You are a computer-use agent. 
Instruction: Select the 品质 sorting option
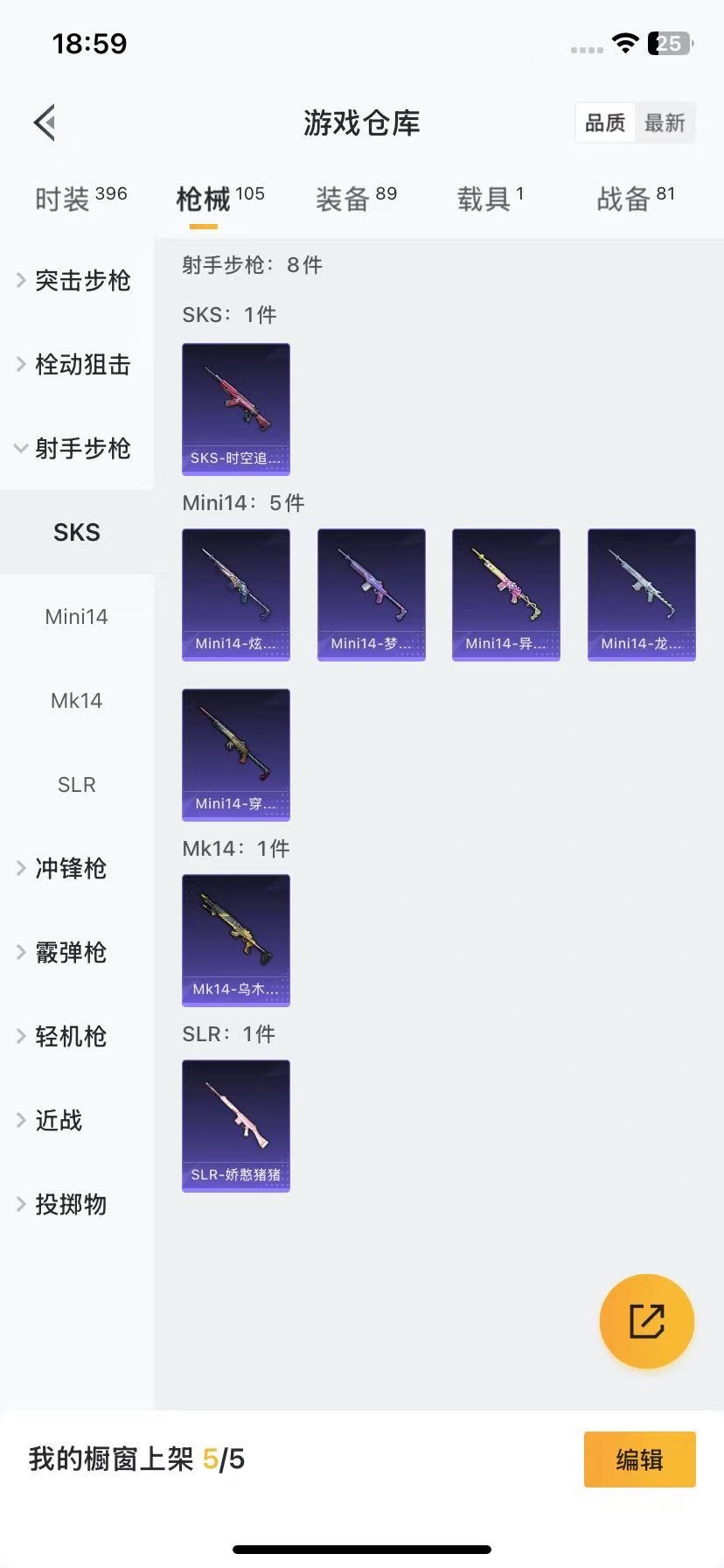click(604, 122)
